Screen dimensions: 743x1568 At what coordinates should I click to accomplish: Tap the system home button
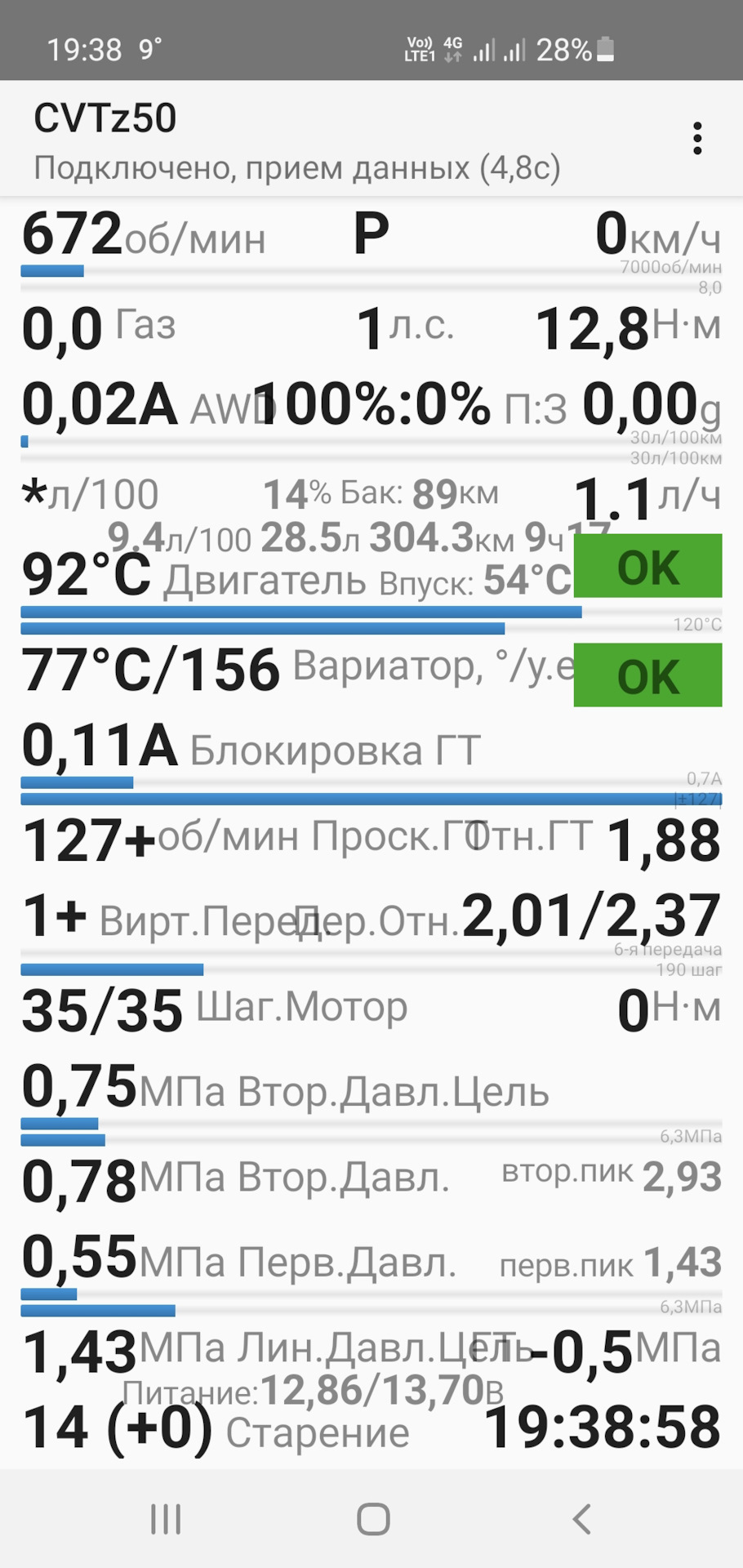[373, 1520]
